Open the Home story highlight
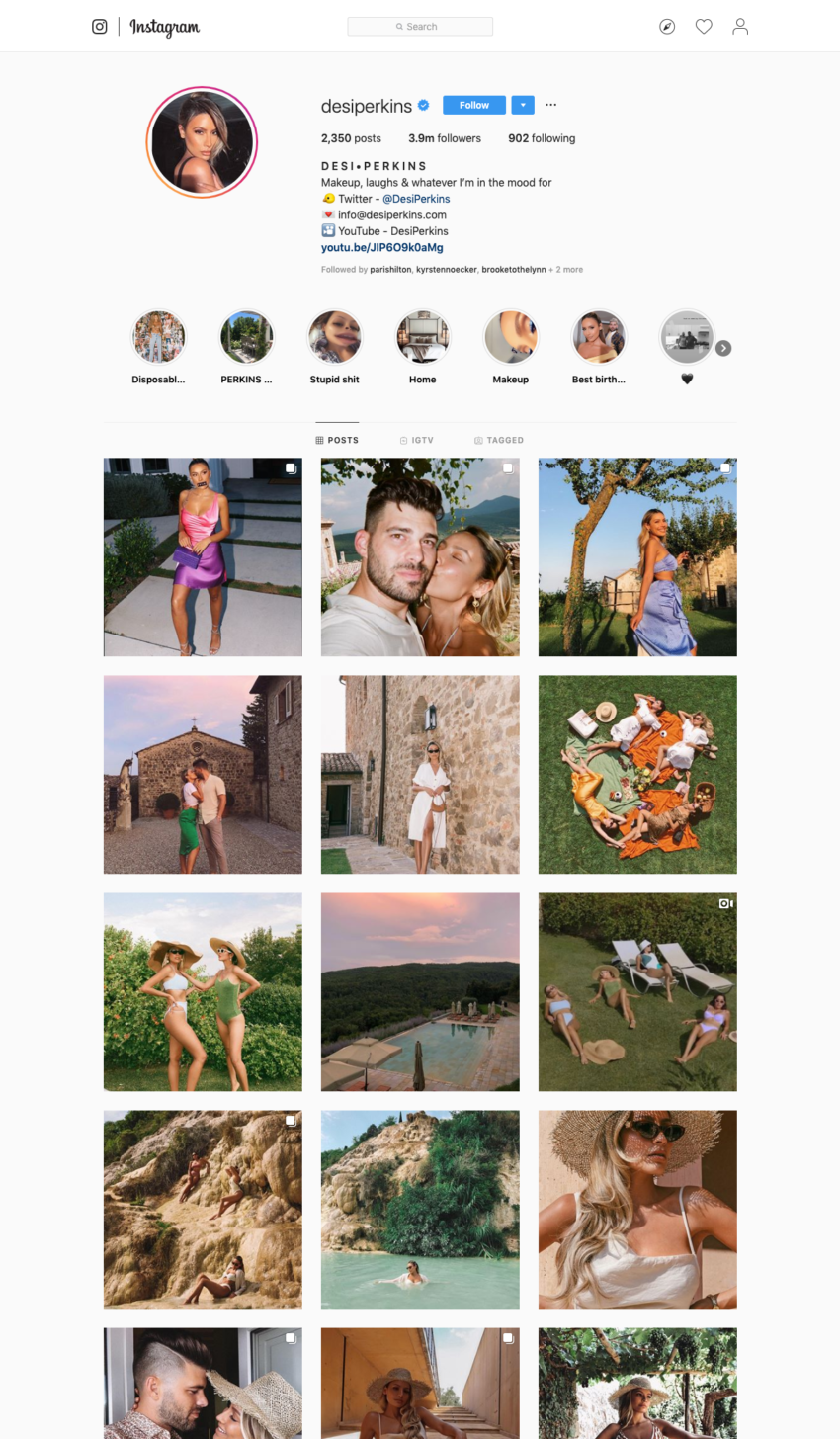The height and width of the screenshot is (1439, 840). tap(422, 338)
